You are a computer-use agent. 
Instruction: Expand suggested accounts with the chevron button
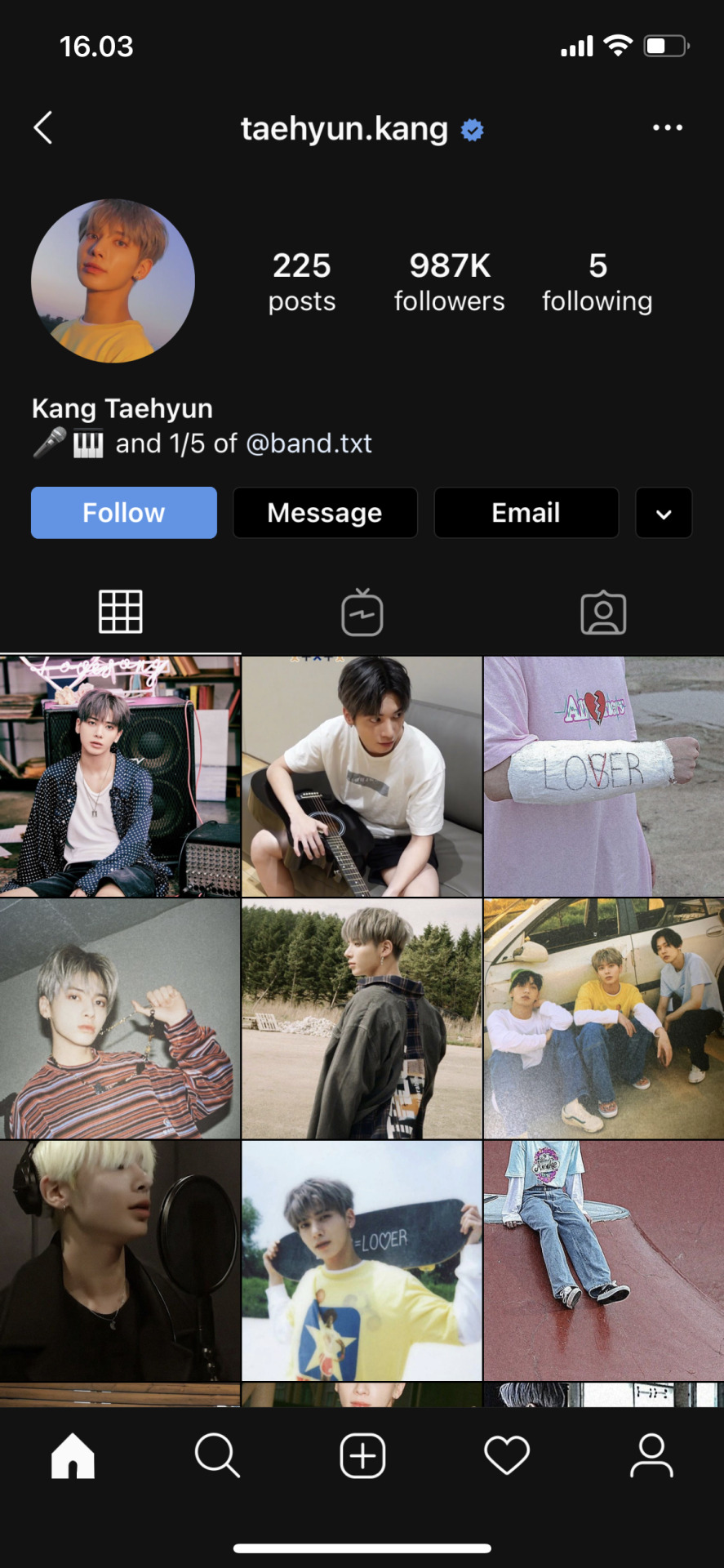664,514
